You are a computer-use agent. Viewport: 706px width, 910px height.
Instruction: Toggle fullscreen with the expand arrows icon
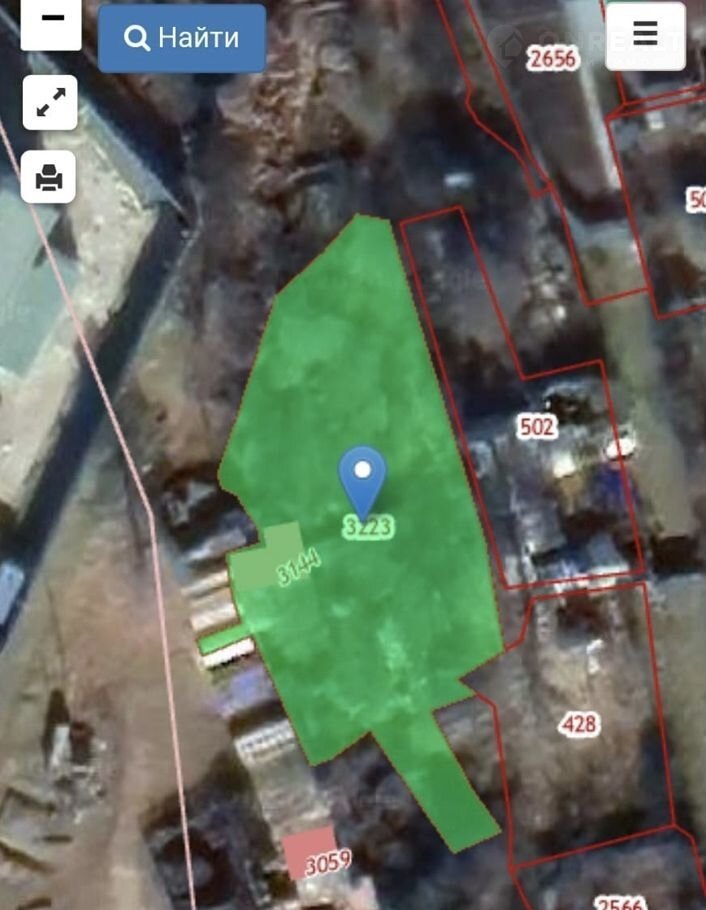coord(50,102)
